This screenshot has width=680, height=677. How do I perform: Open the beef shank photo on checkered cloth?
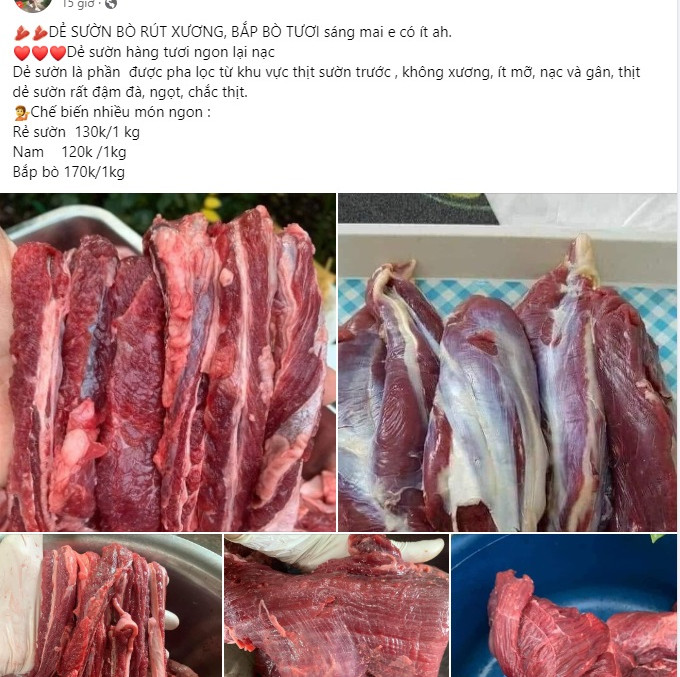pos(507,362)
